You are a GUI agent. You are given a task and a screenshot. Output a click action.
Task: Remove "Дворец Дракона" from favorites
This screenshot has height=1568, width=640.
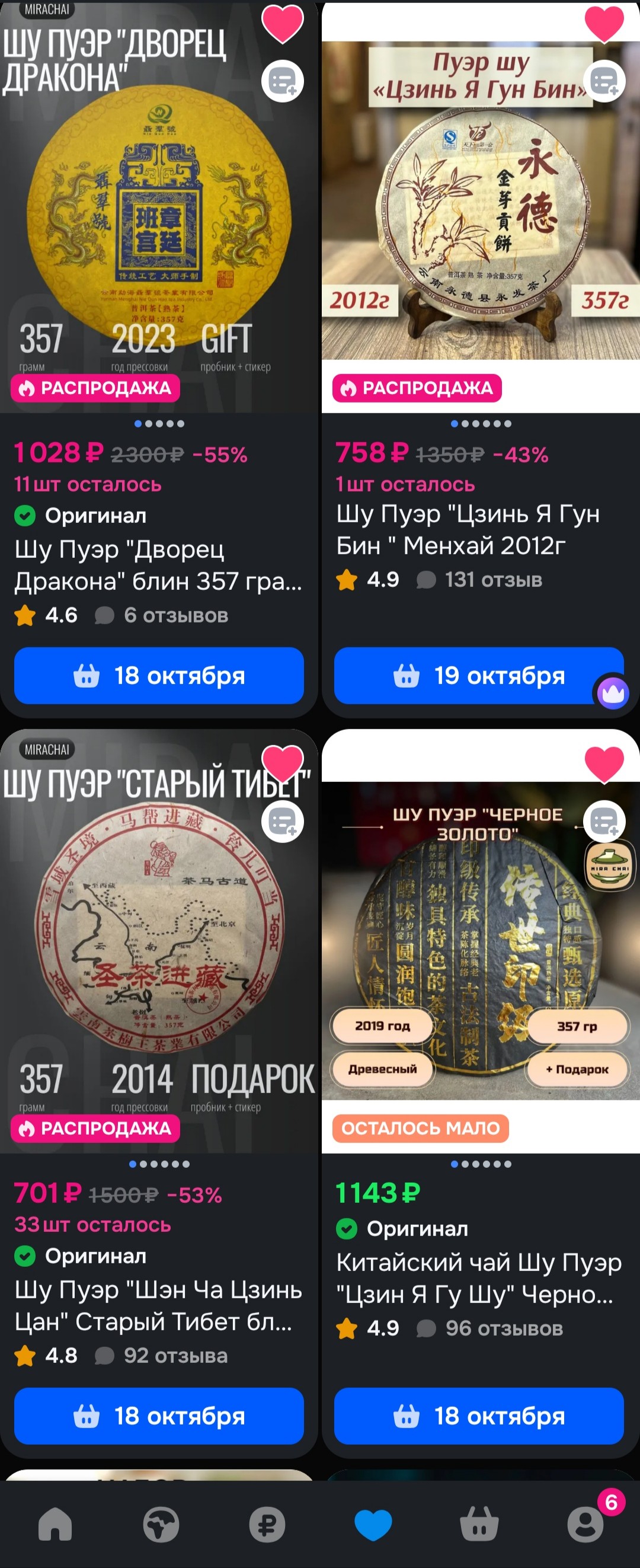point(282,24)
